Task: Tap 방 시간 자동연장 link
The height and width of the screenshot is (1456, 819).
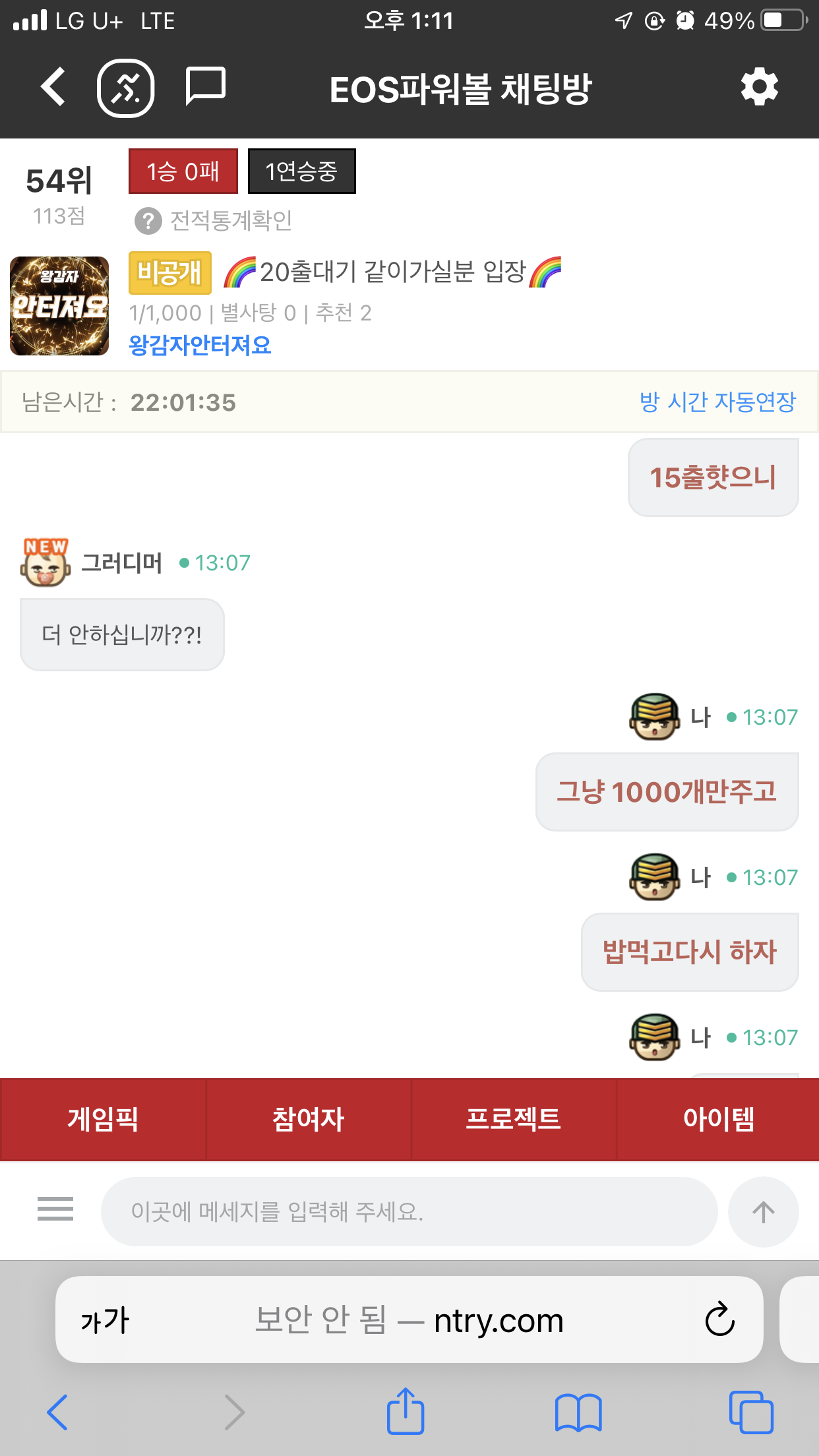Action: (717, 402)
